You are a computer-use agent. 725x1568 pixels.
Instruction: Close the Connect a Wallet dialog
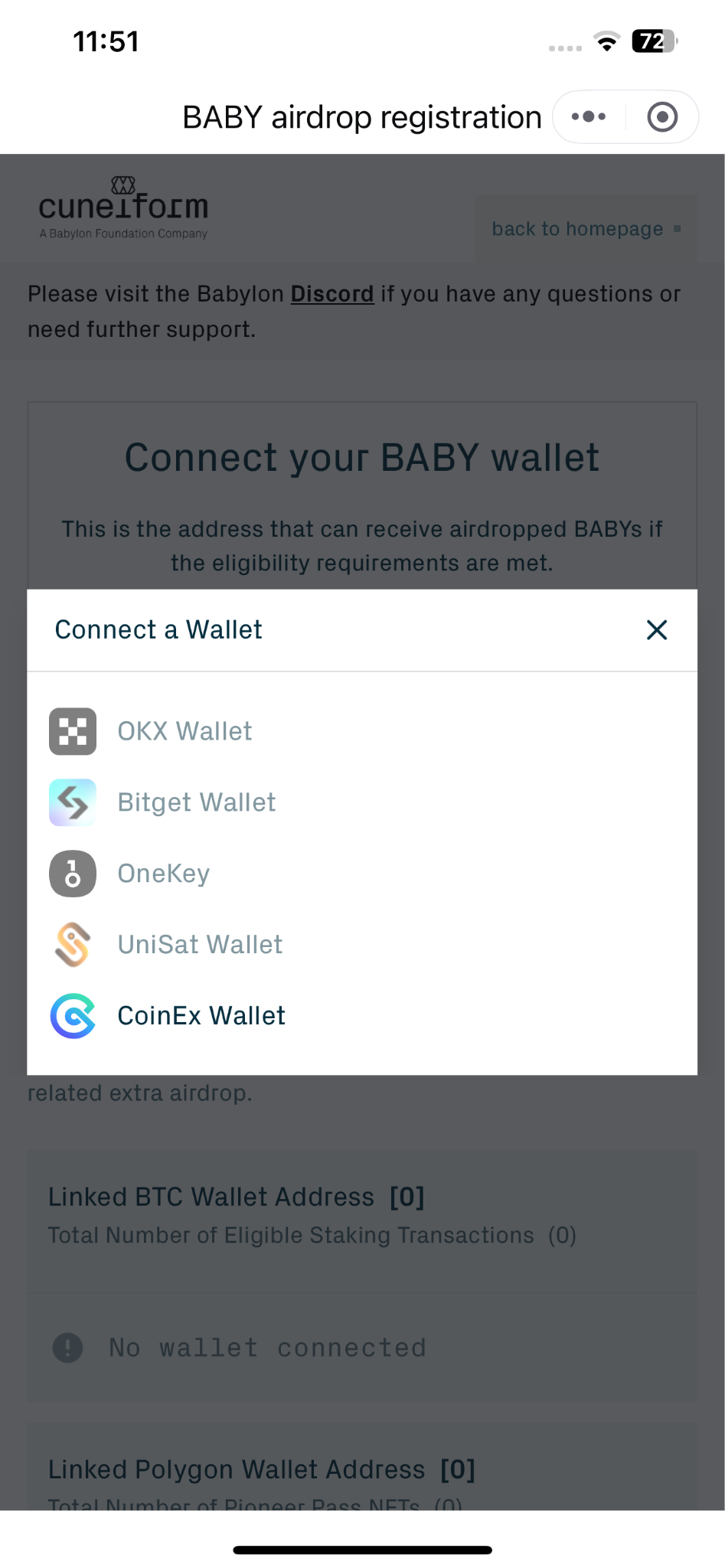[656, 629]
